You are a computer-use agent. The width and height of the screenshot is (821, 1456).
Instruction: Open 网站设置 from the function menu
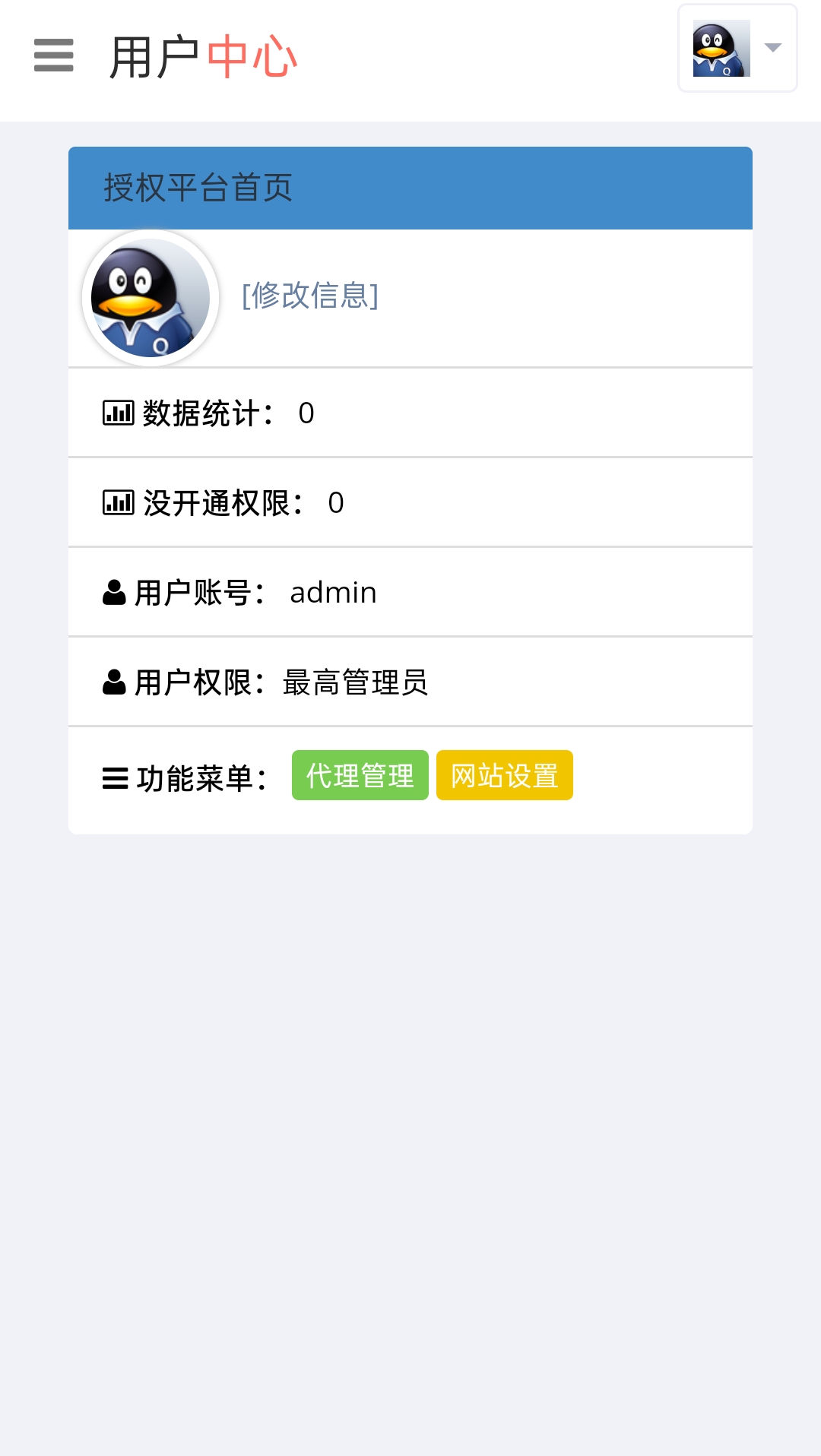click(x=504, y=775)
